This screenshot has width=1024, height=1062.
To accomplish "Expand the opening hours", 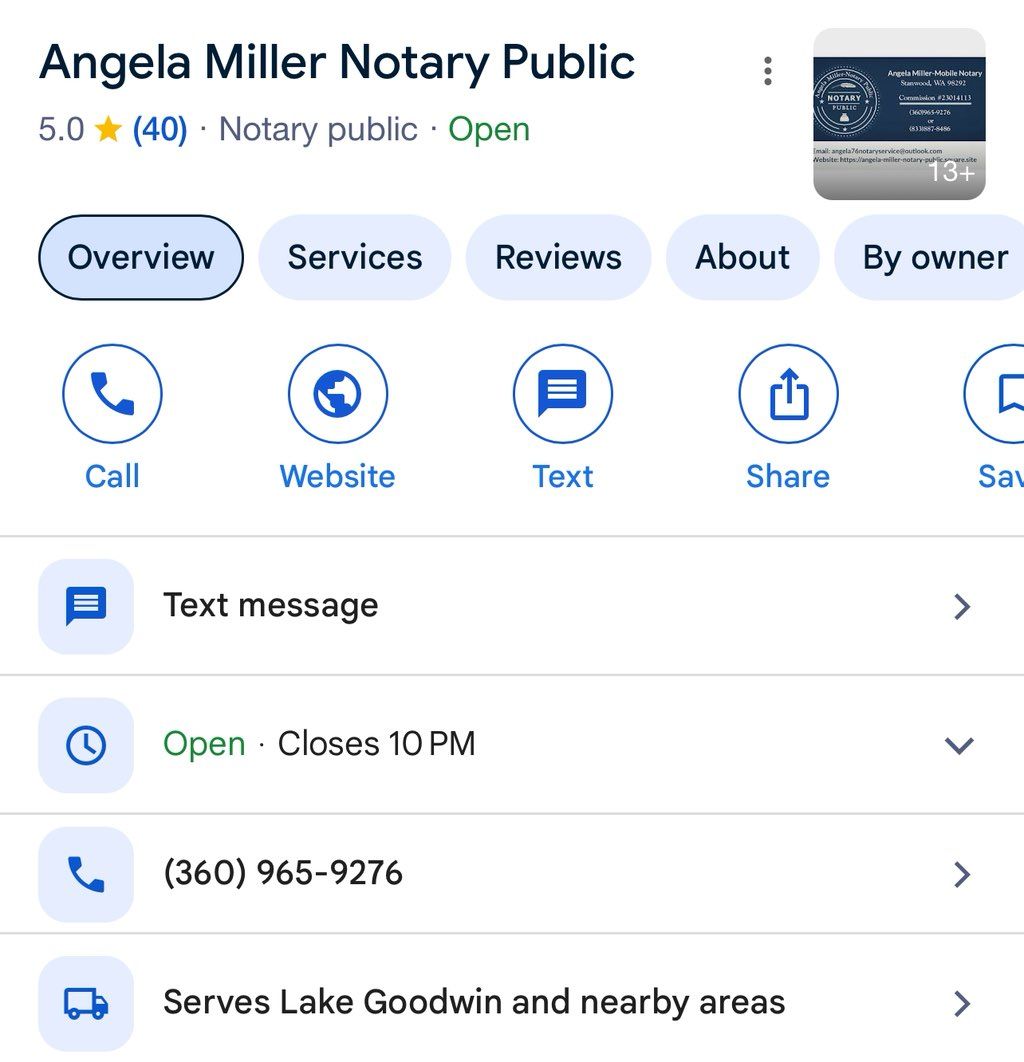I will 958,745.
